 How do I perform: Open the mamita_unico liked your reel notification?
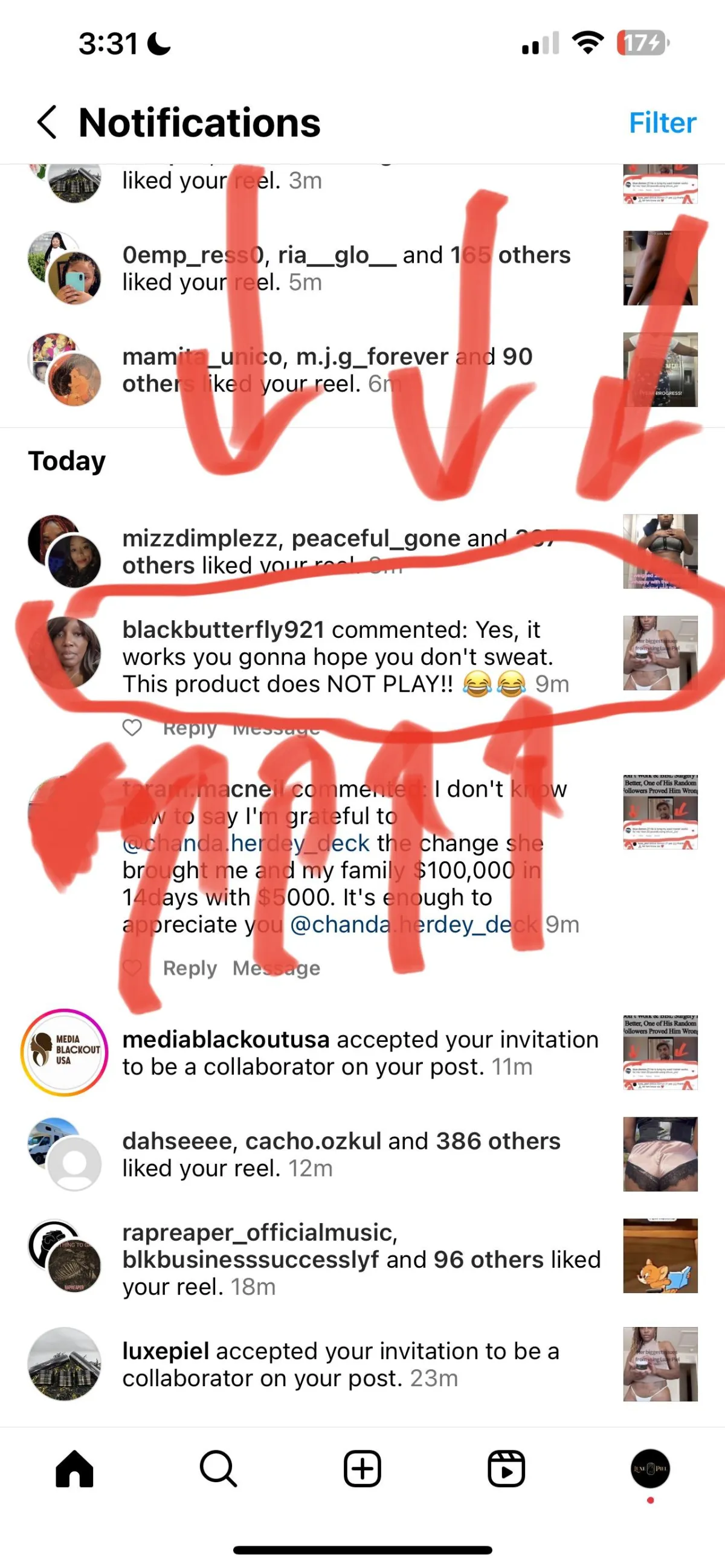[x=327, y=370]
